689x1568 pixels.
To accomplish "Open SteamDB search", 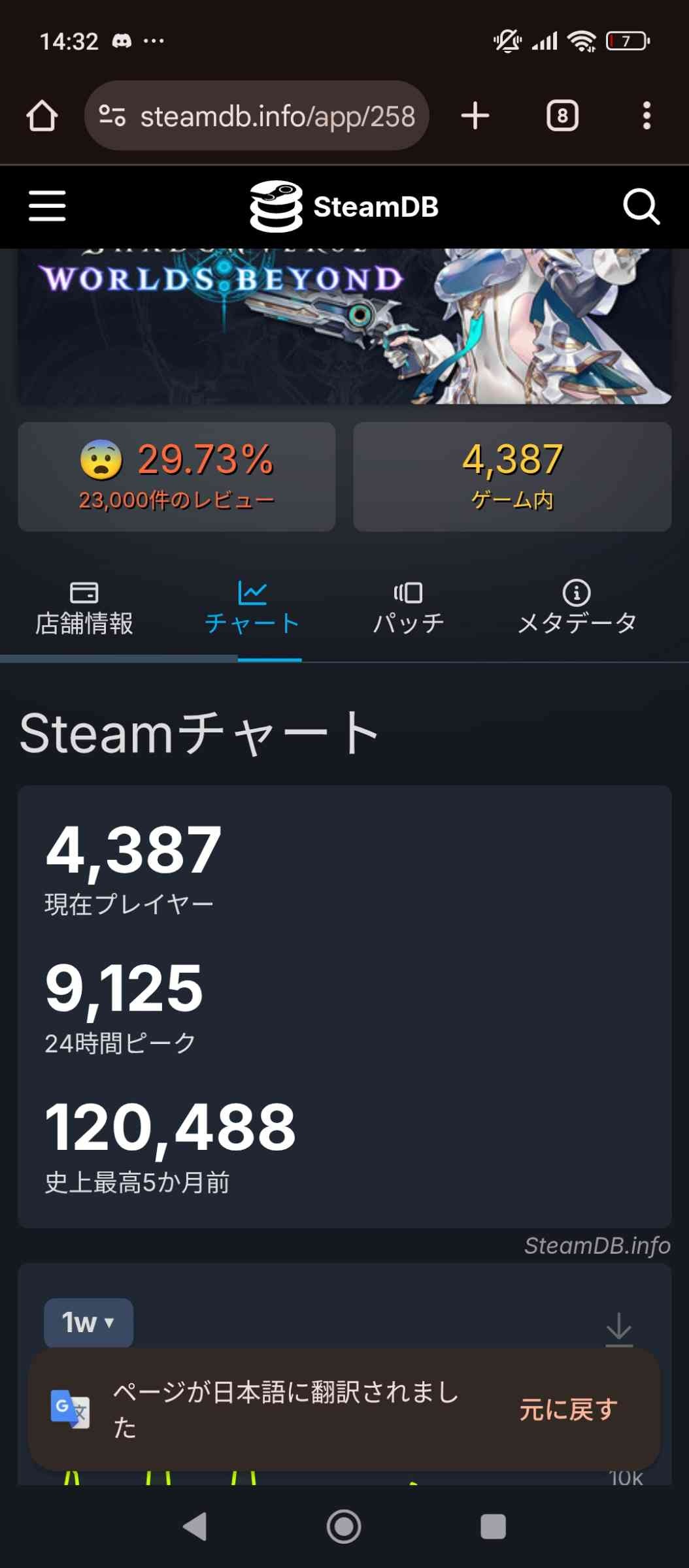I will (641, 206).
